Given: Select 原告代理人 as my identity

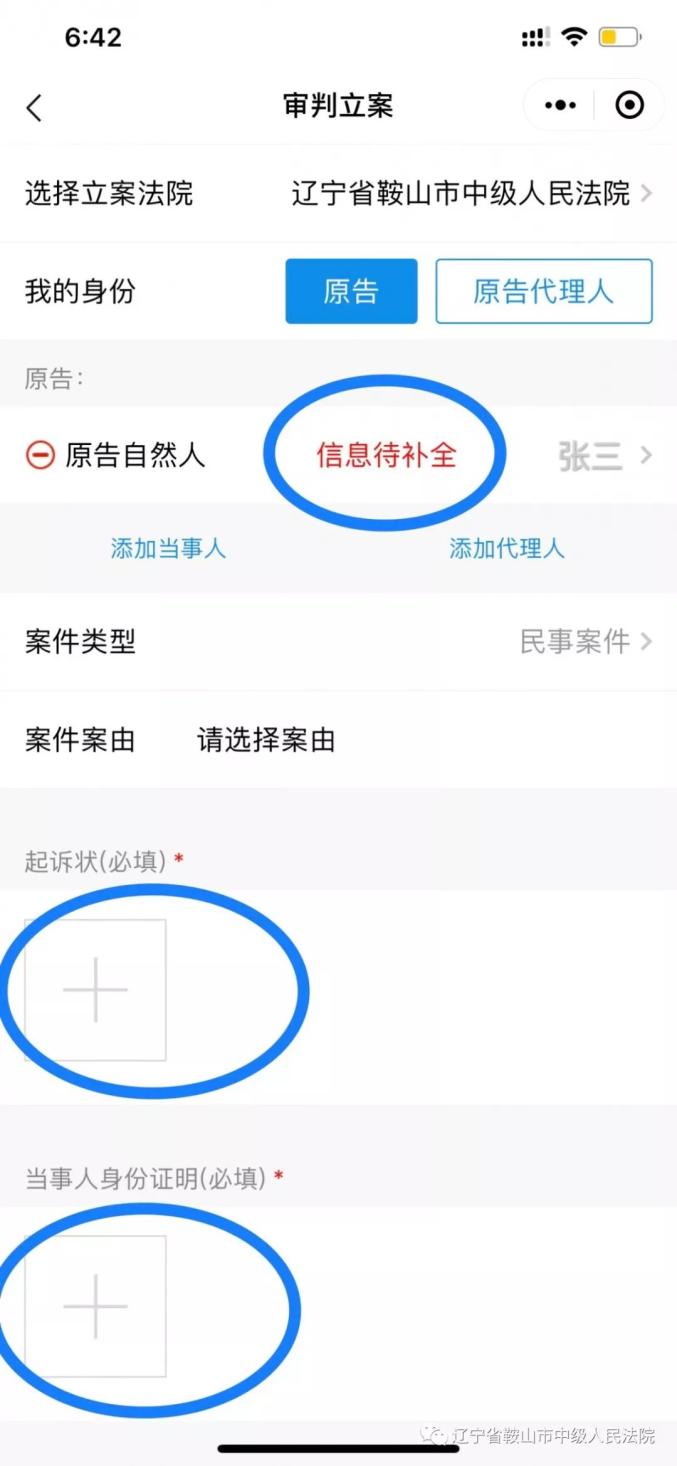Looking at the screenshot, I should pos(544,291).
